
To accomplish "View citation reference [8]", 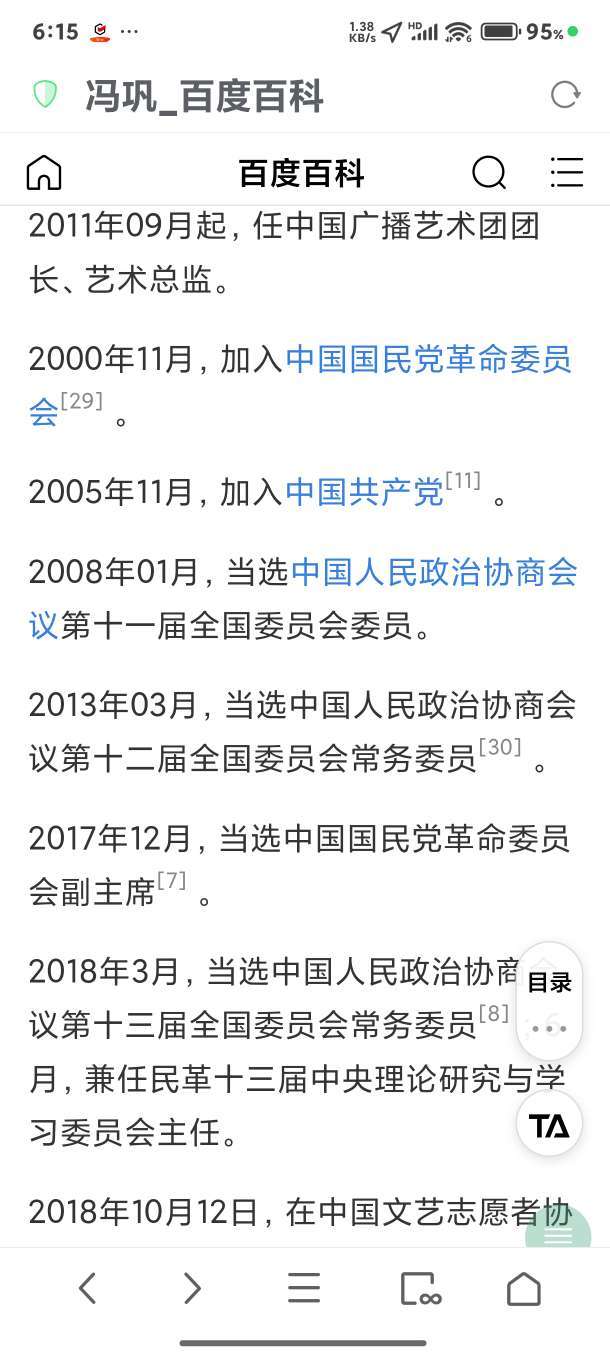I will pyautogui.click(x=494, y=1014).
